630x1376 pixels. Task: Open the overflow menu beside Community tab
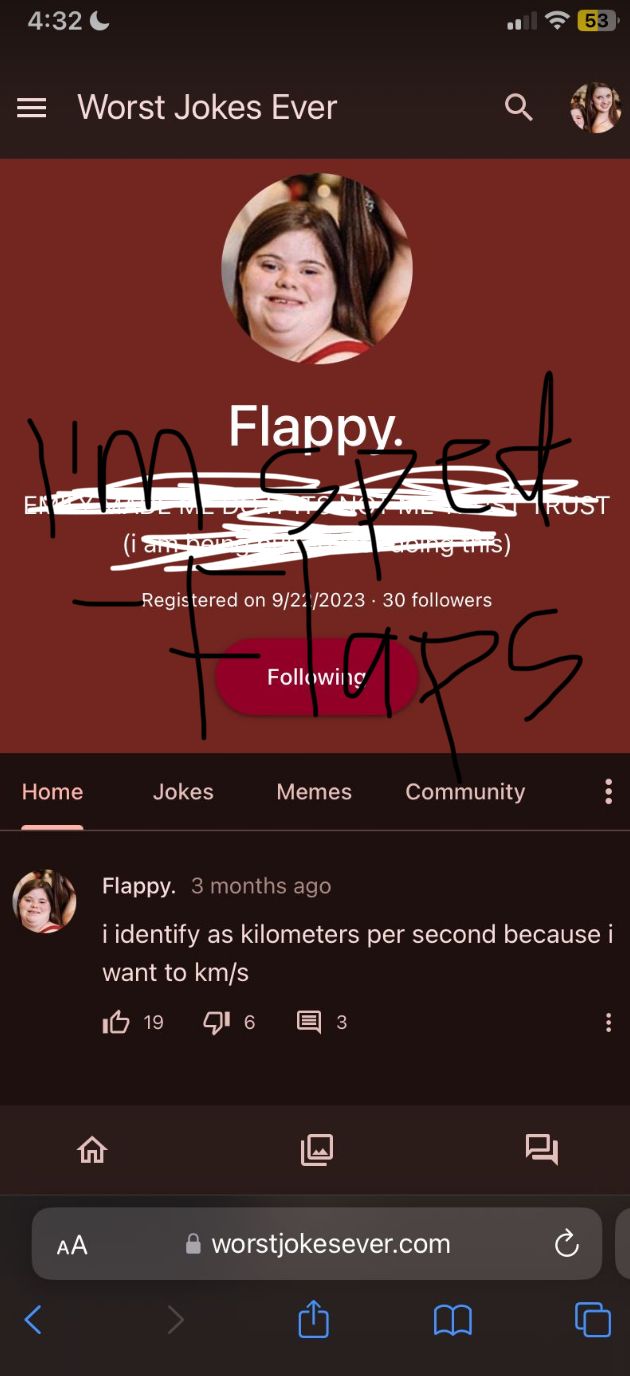(608, 792)
